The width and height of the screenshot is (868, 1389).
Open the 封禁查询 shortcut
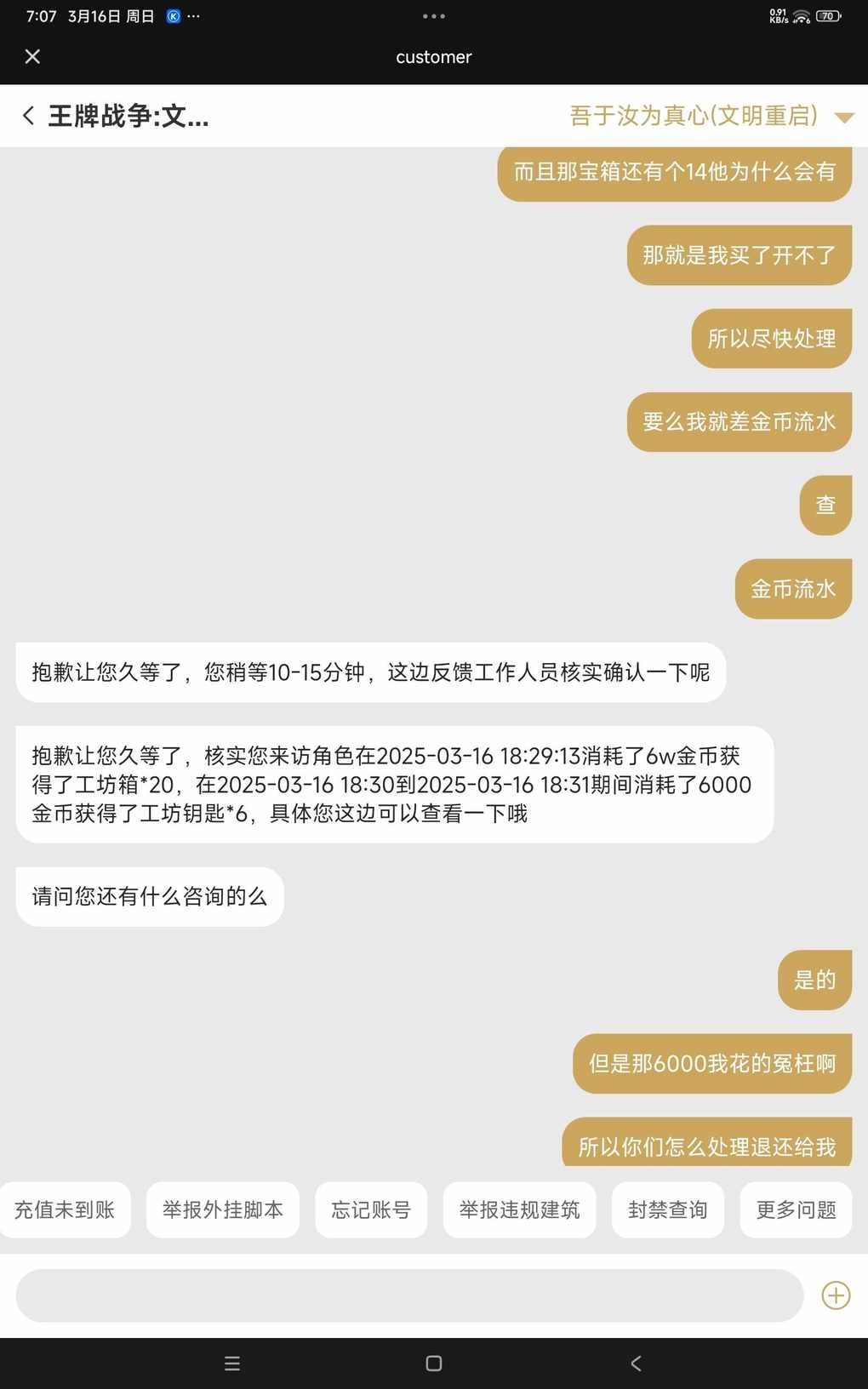click(x=668, y=1209)
